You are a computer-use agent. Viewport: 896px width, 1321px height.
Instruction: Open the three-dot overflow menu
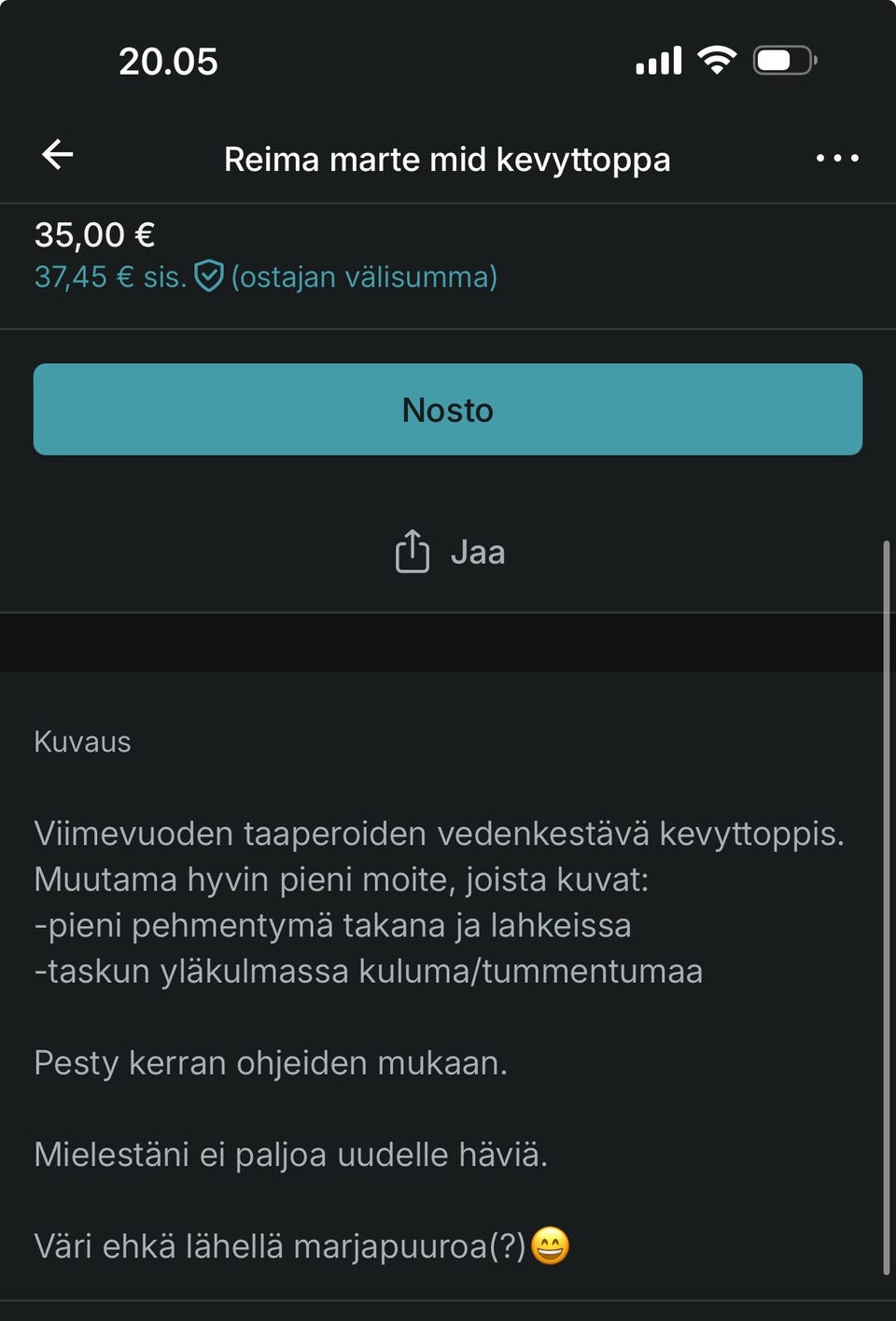(x=837, y=158)
